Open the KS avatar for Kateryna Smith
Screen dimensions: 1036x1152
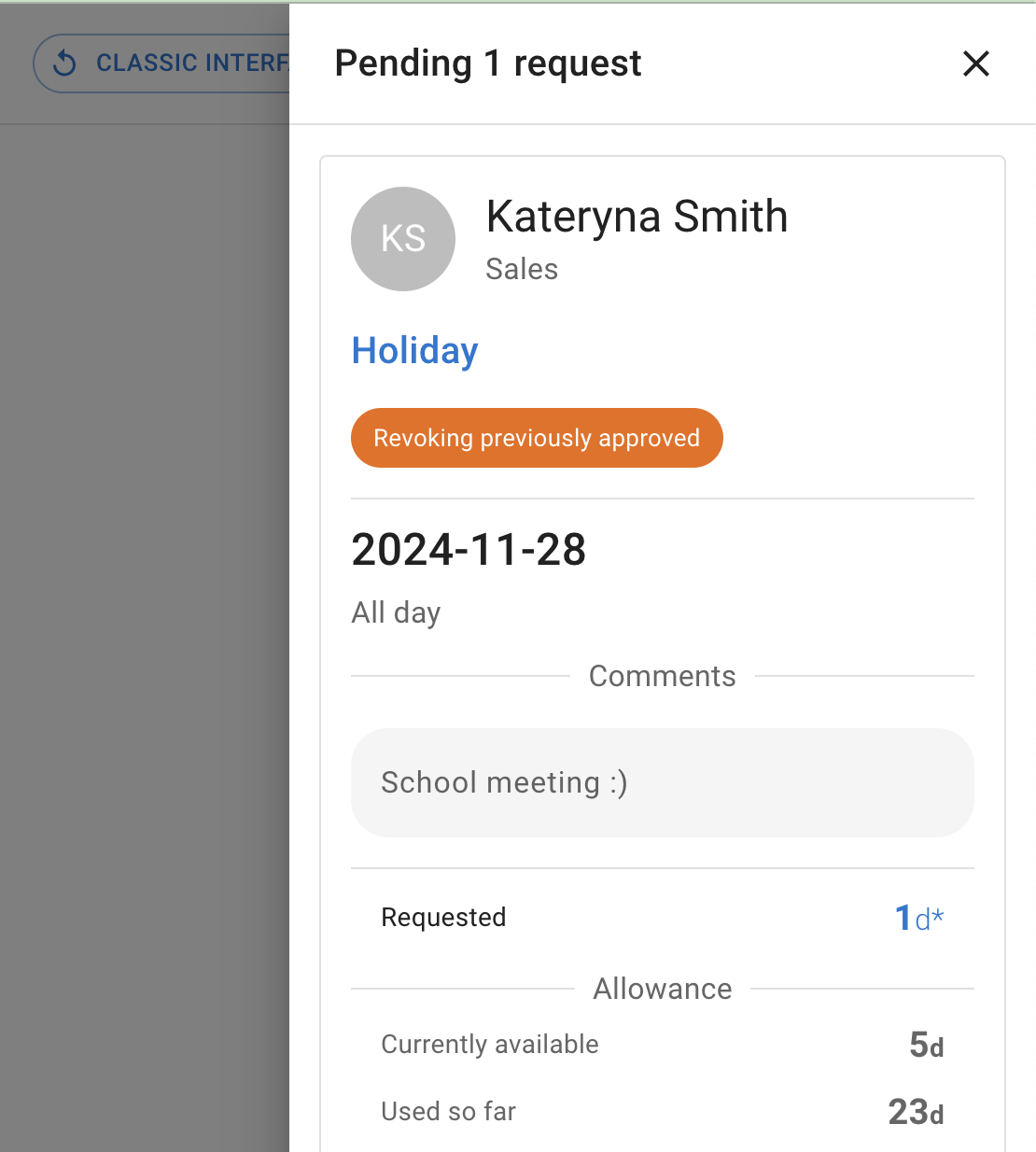[402, 239]
